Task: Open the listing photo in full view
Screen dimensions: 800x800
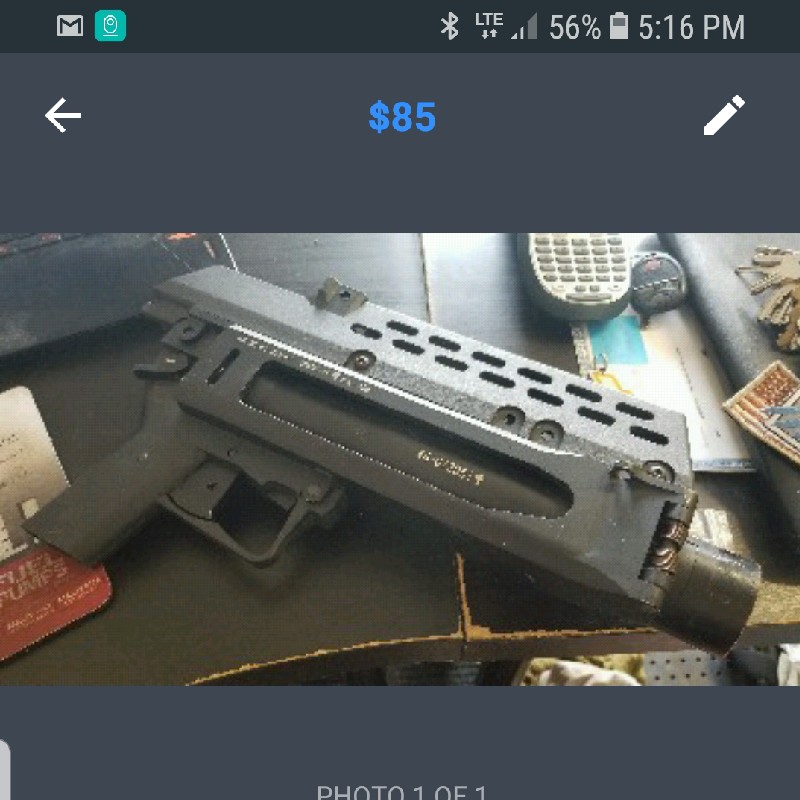Action: [400, 458]
